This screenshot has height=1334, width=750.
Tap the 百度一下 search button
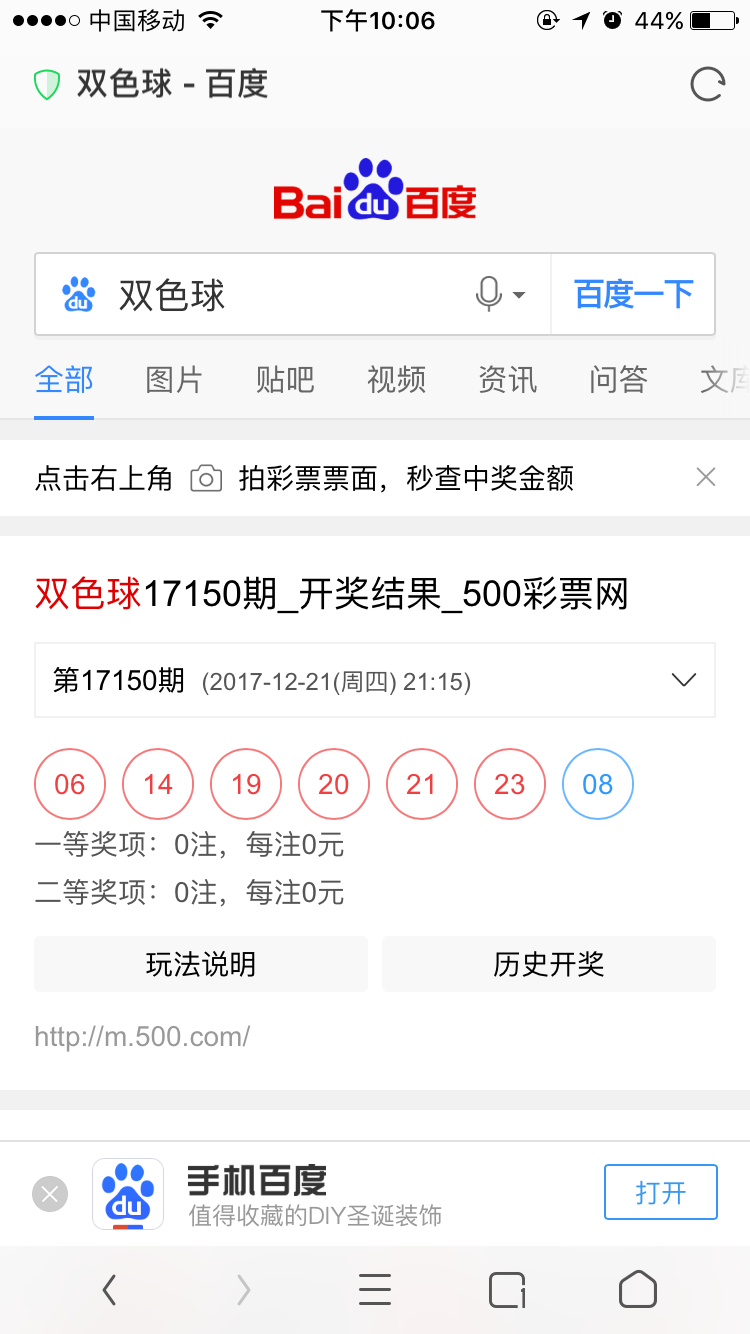pos(633,295)
